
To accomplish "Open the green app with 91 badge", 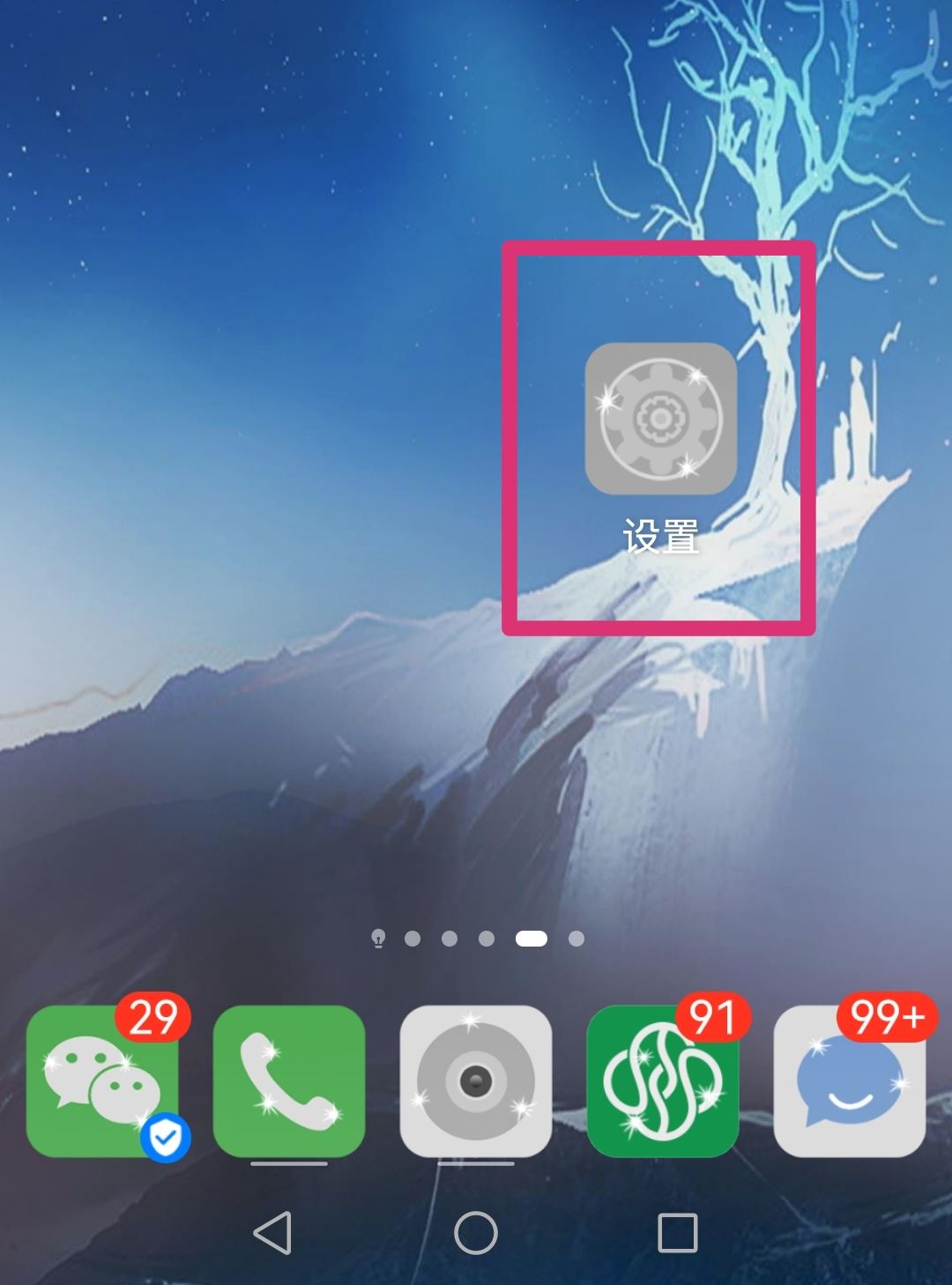I will click(x=663, y=1081).
